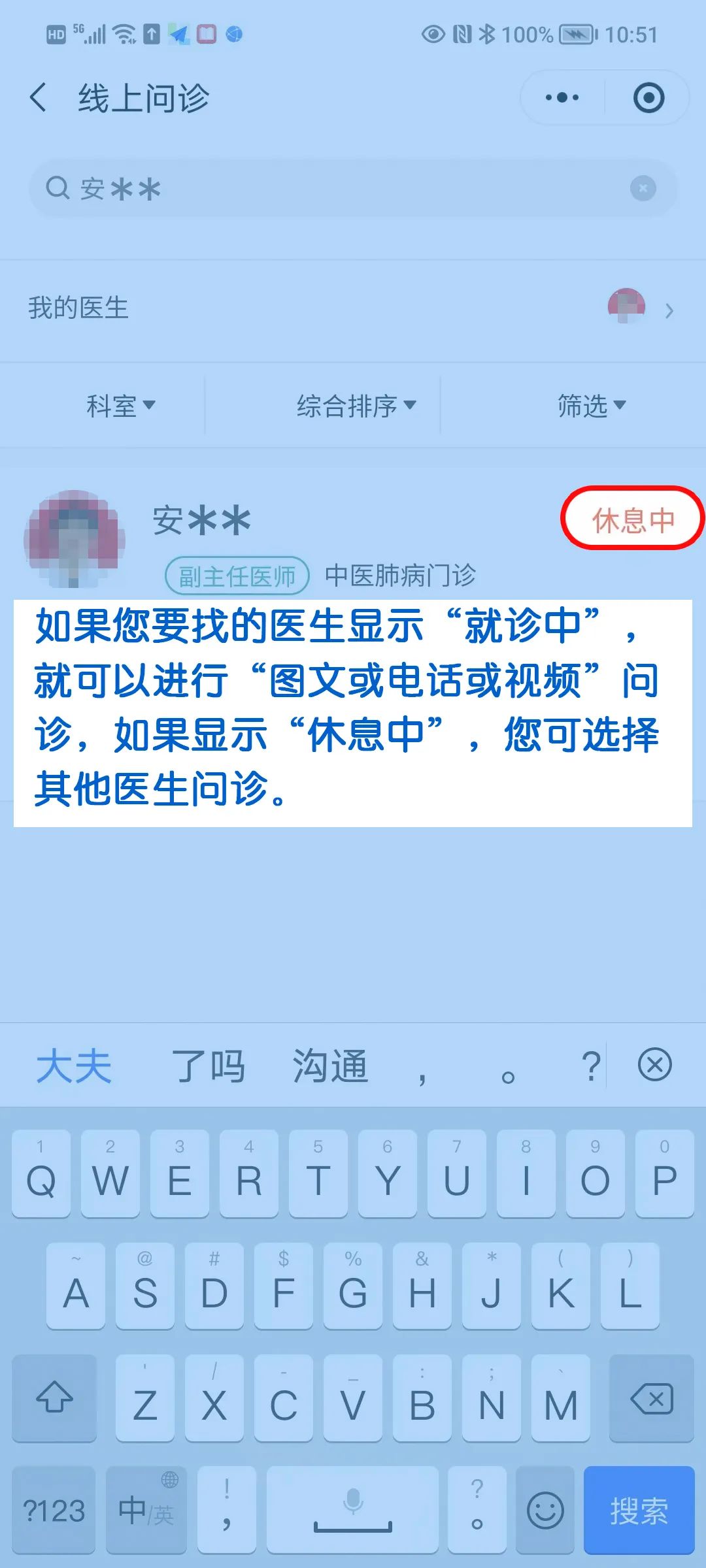The image size is (706, 1568).
Task: Go back from 线上问诊 page
Action: 38,98
